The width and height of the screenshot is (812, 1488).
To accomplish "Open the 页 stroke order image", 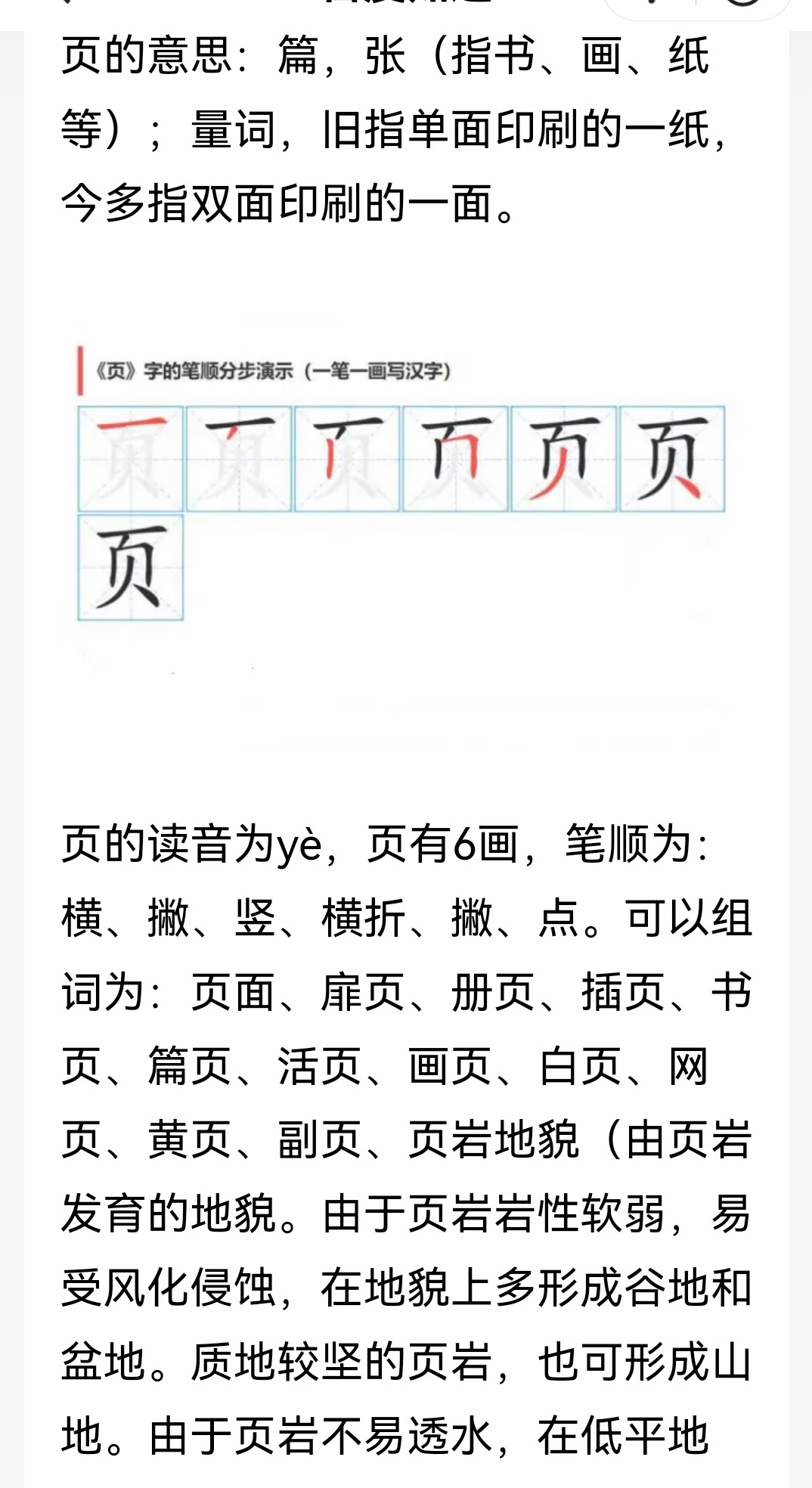I will click(401, 484).
